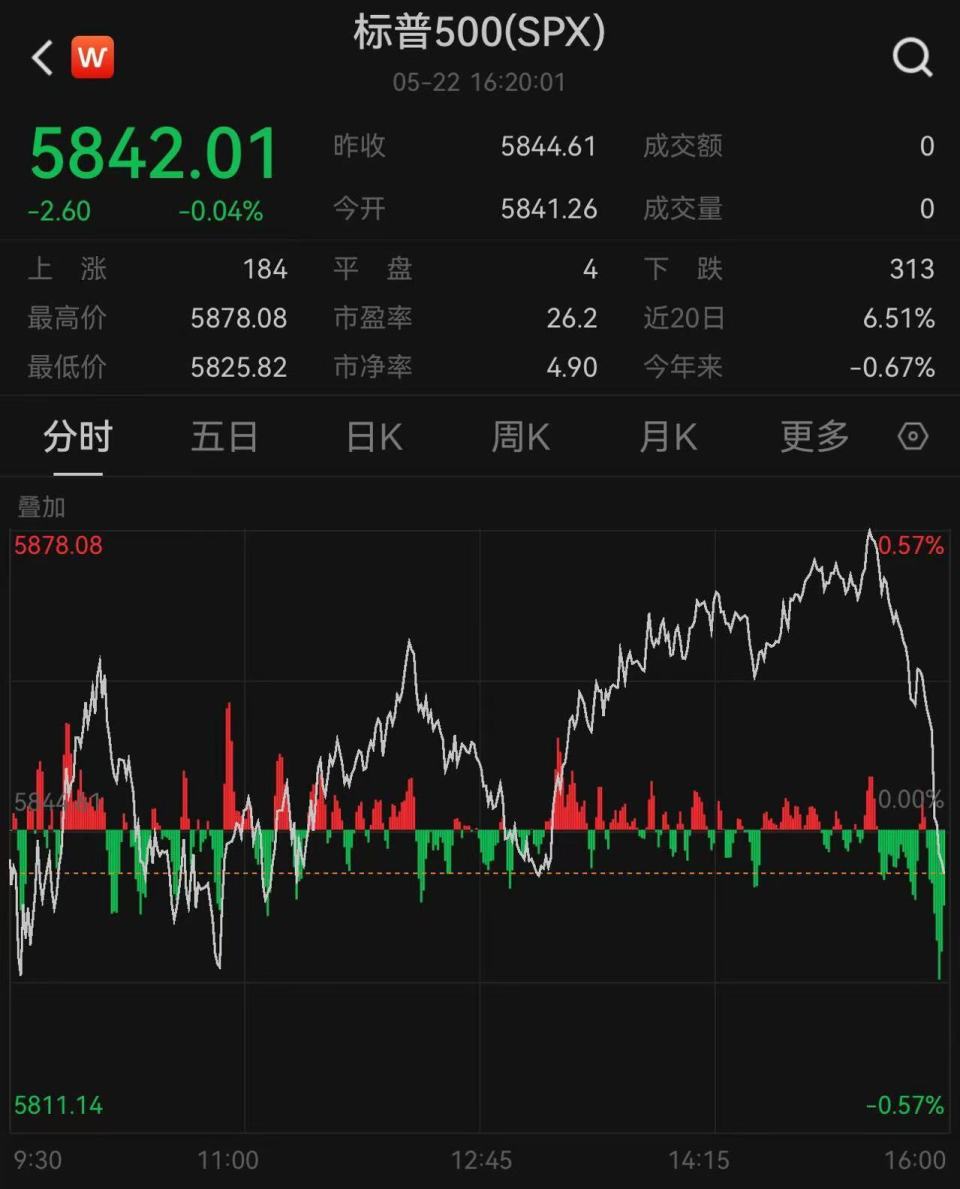Screen dimensions: 960x1189
Task: Select the 周K weekly chart tab
Action: (520, 437)
